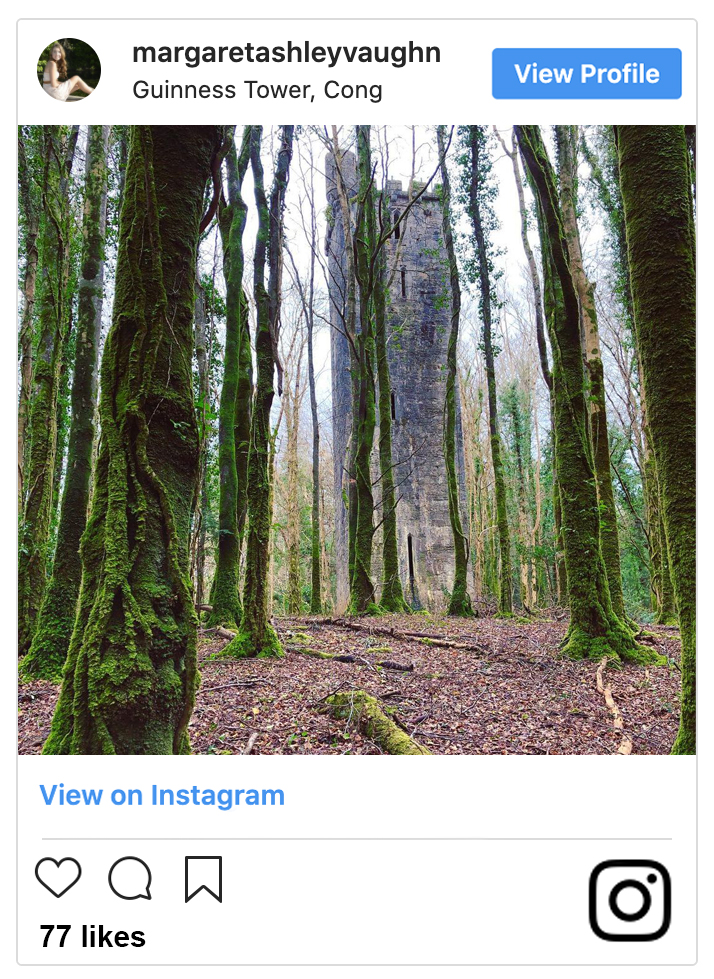714x979 pixels.
Task: Tap the Instagram camera logo icon
Action: (x=629, y=900)
